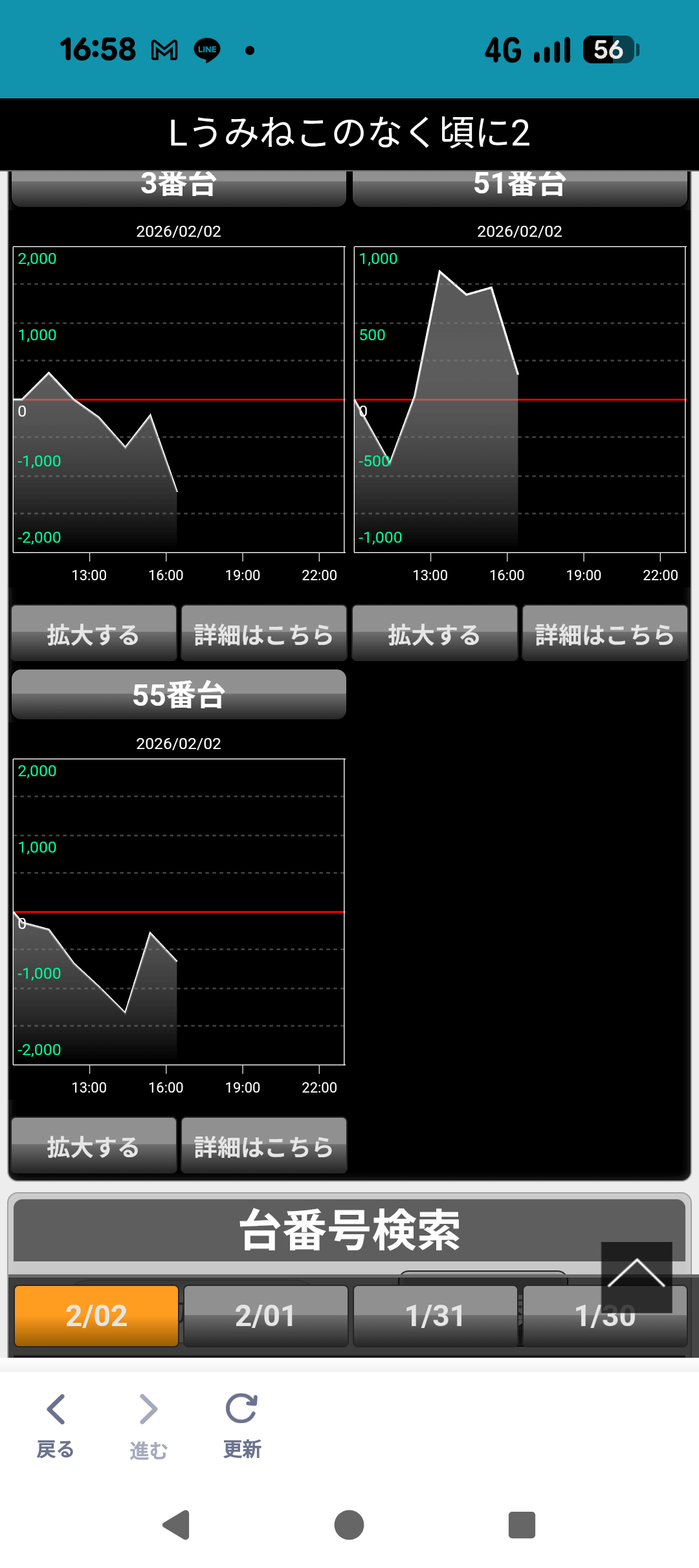Open details for machine 3番台

pos(263,634)
